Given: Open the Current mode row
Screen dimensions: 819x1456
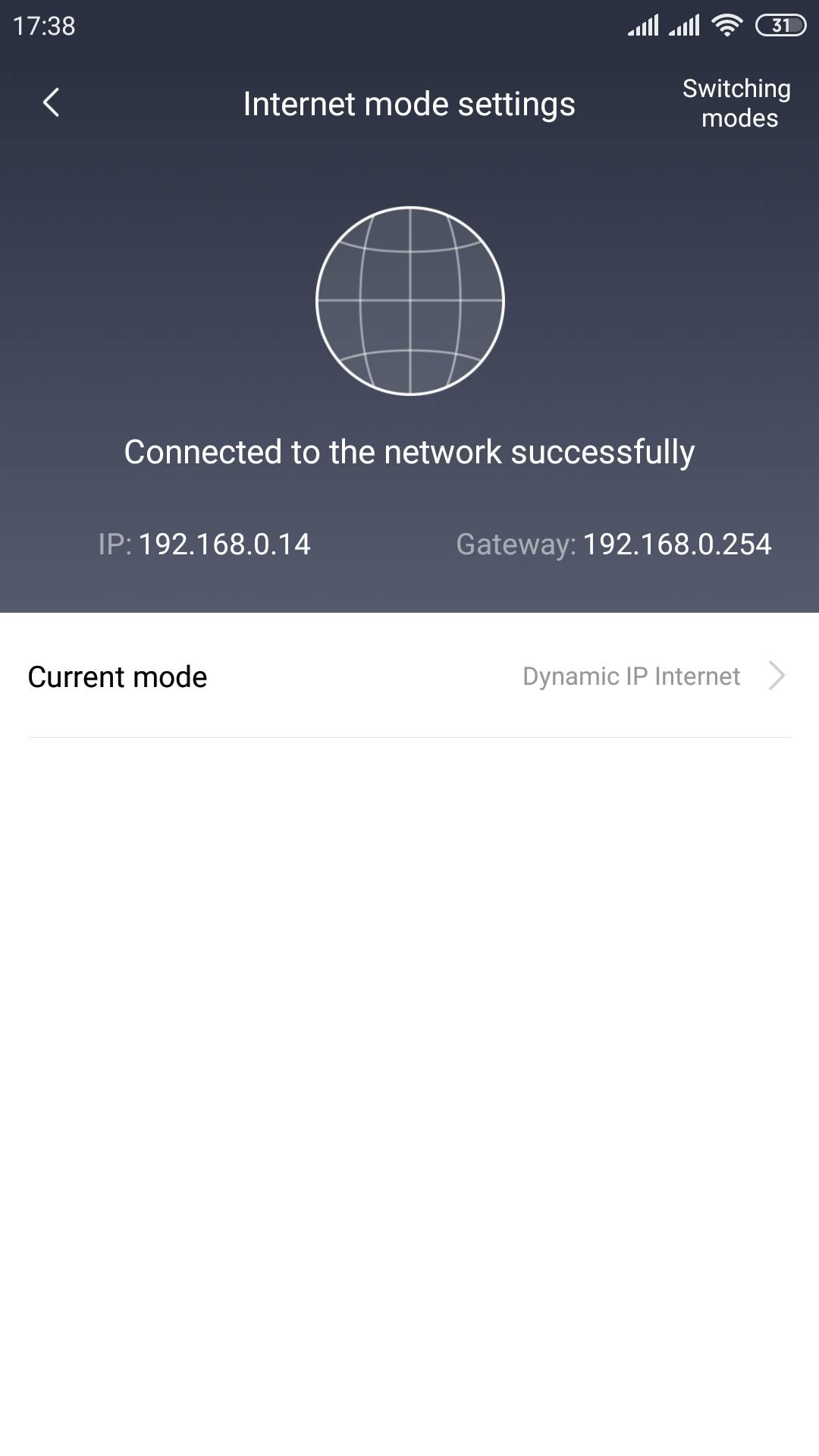Looking at the screenshot, I should (409, 676).
